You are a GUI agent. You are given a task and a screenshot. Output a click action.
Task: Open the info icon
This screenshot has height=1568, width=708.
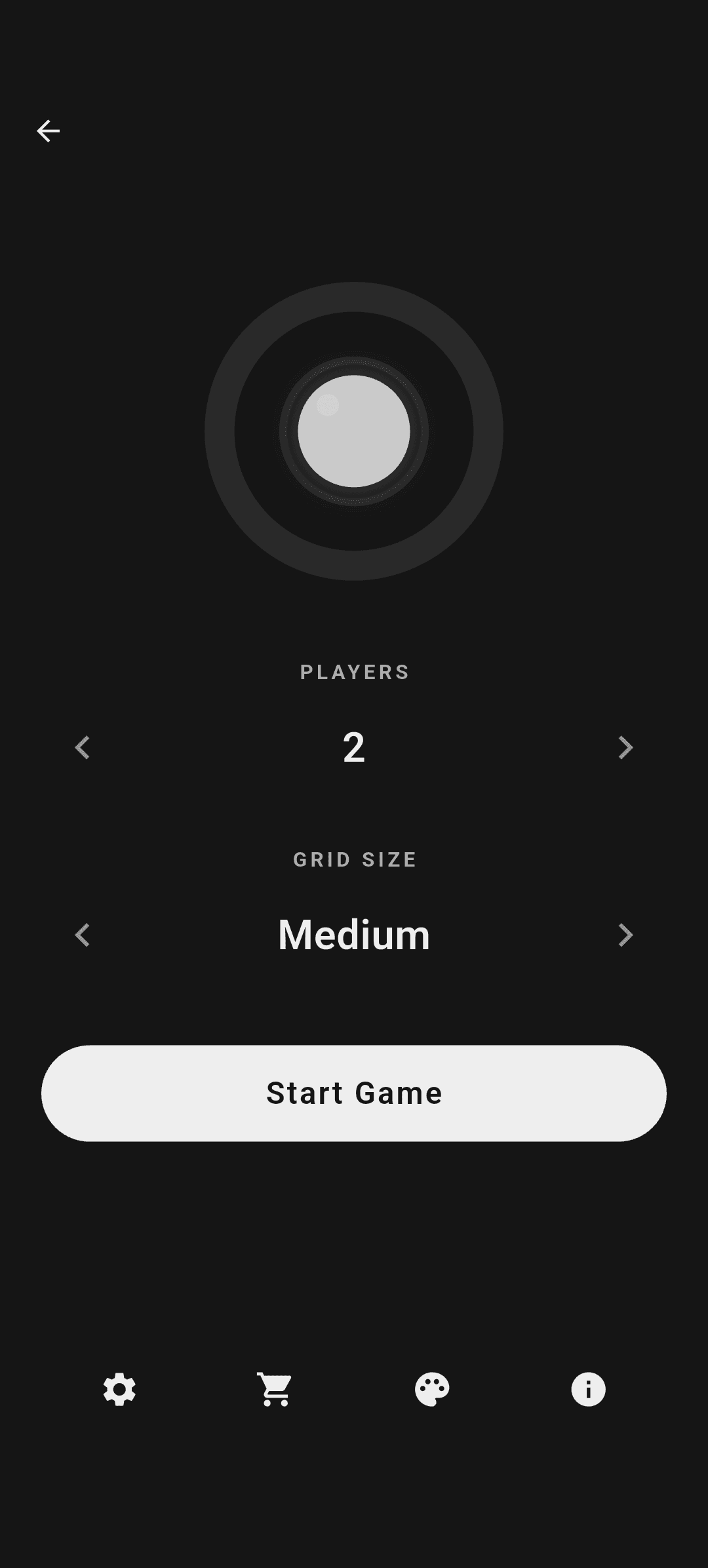588,1389
